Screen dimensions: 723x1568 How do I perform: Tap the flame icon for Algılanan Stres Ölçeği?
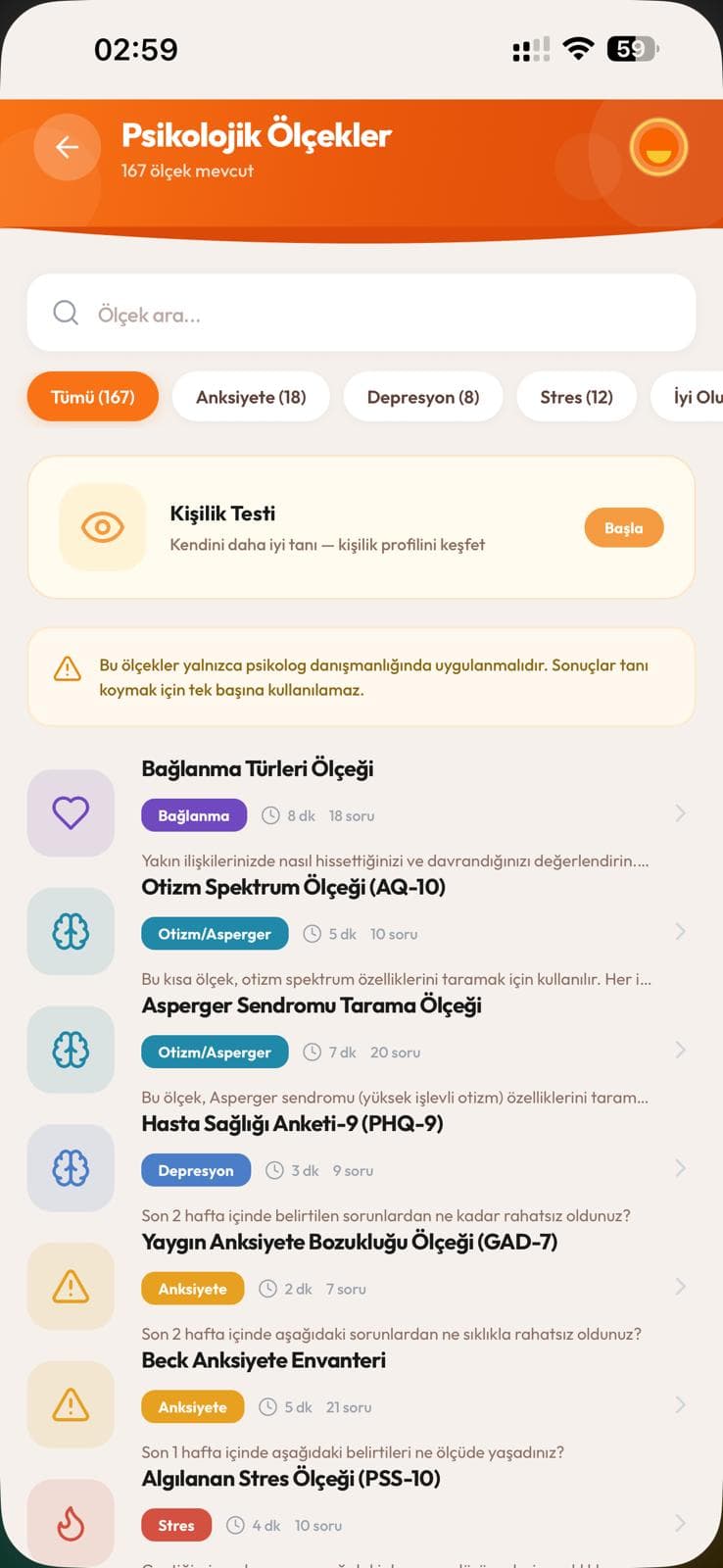pyautogui.click(x=70, y=1522)
